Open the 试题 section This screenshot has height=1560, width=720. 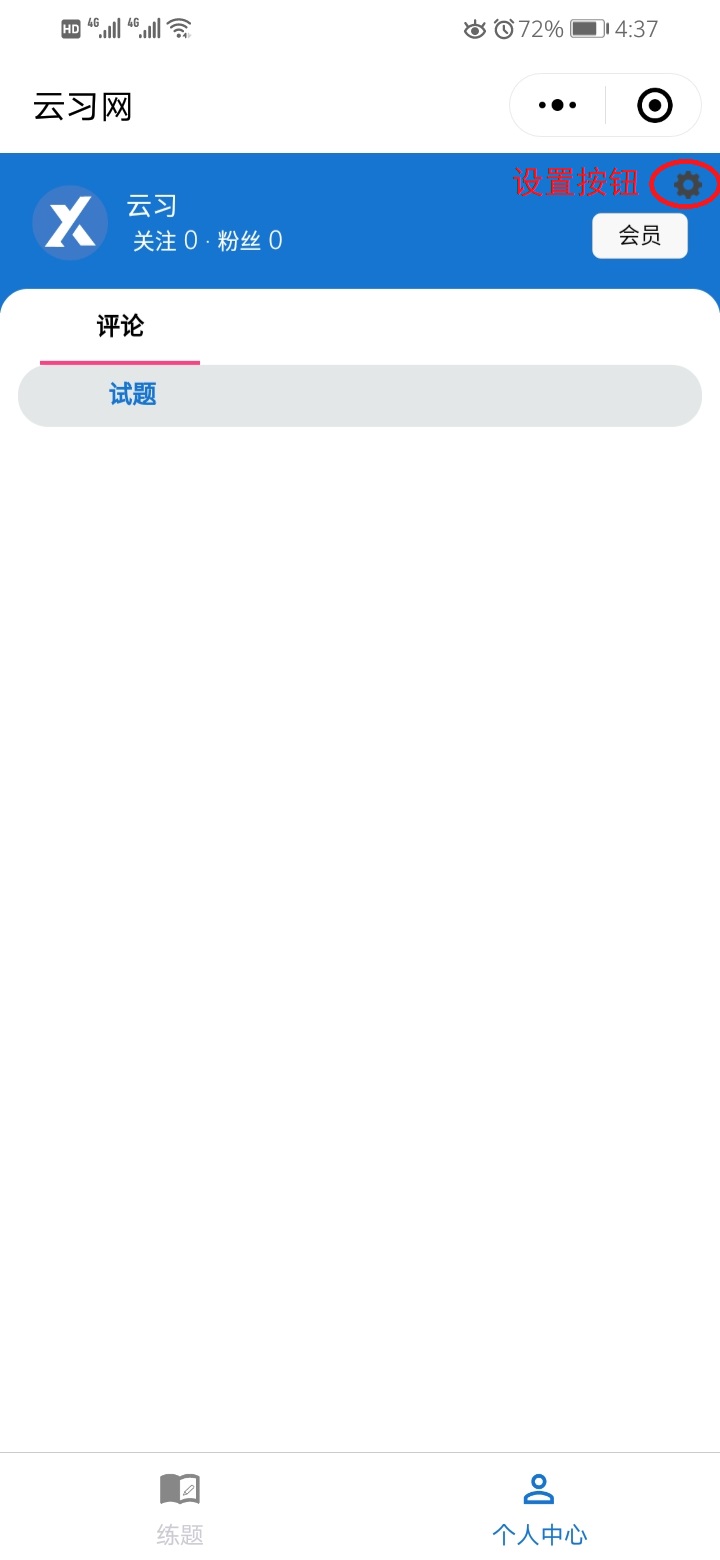133,395
